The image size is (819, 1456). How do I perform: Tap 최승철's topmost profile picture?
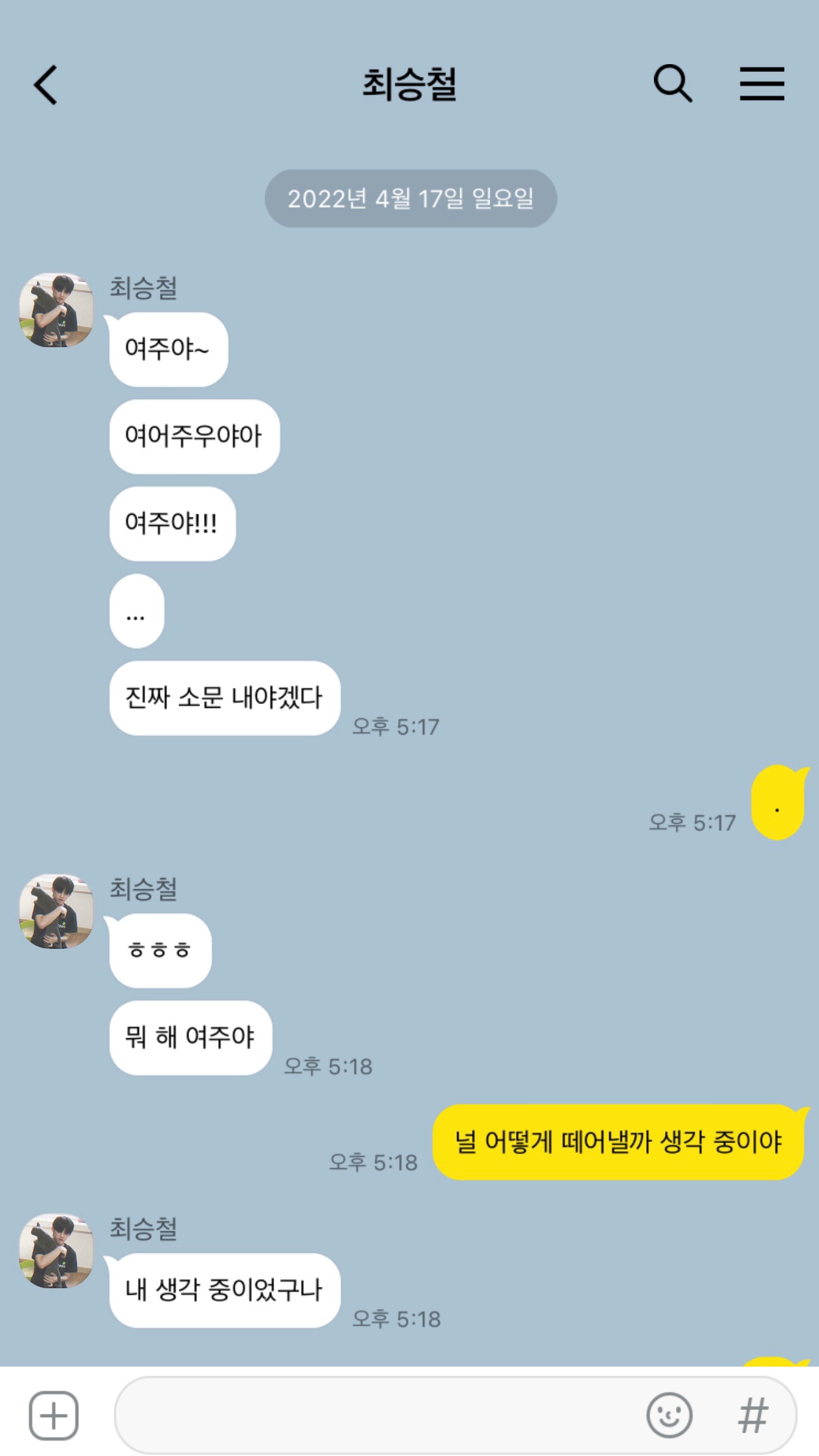tap(55, 310)
